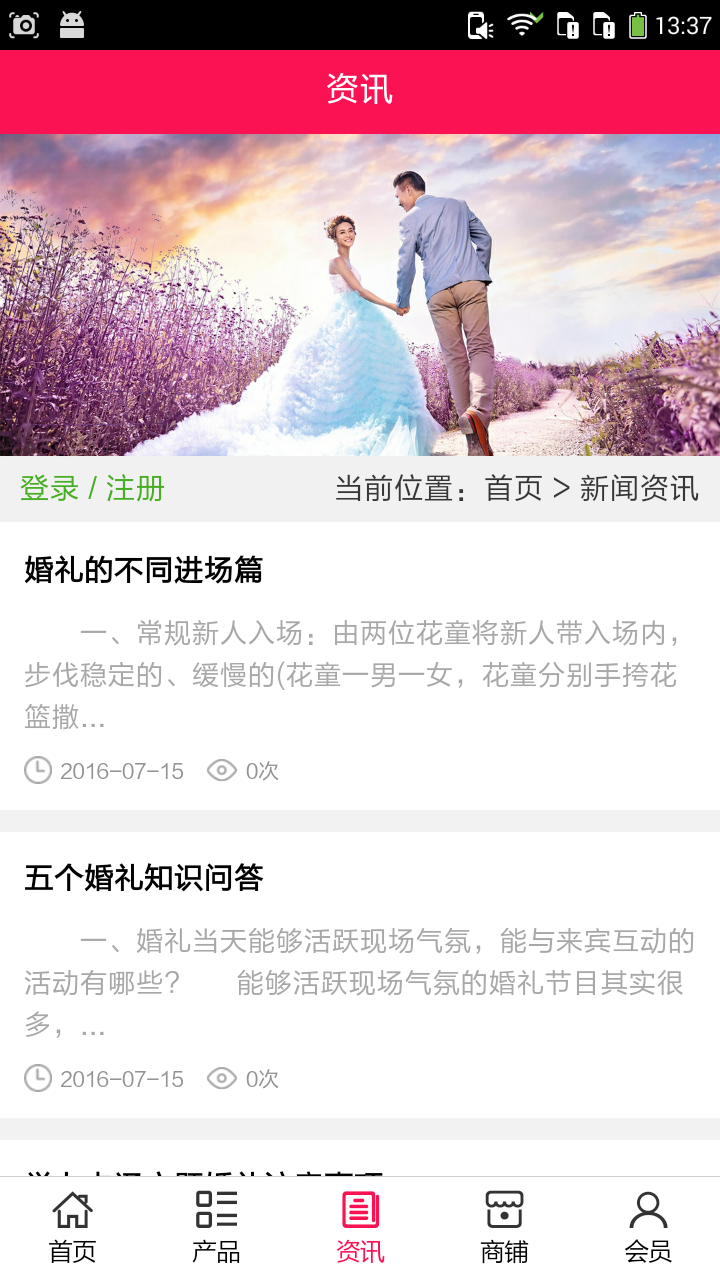This screenshot has height=1280, width=720.
Task: Open the article 婚礼的不同进场篇
Action: pyautogui.click(x=144, y=570)
